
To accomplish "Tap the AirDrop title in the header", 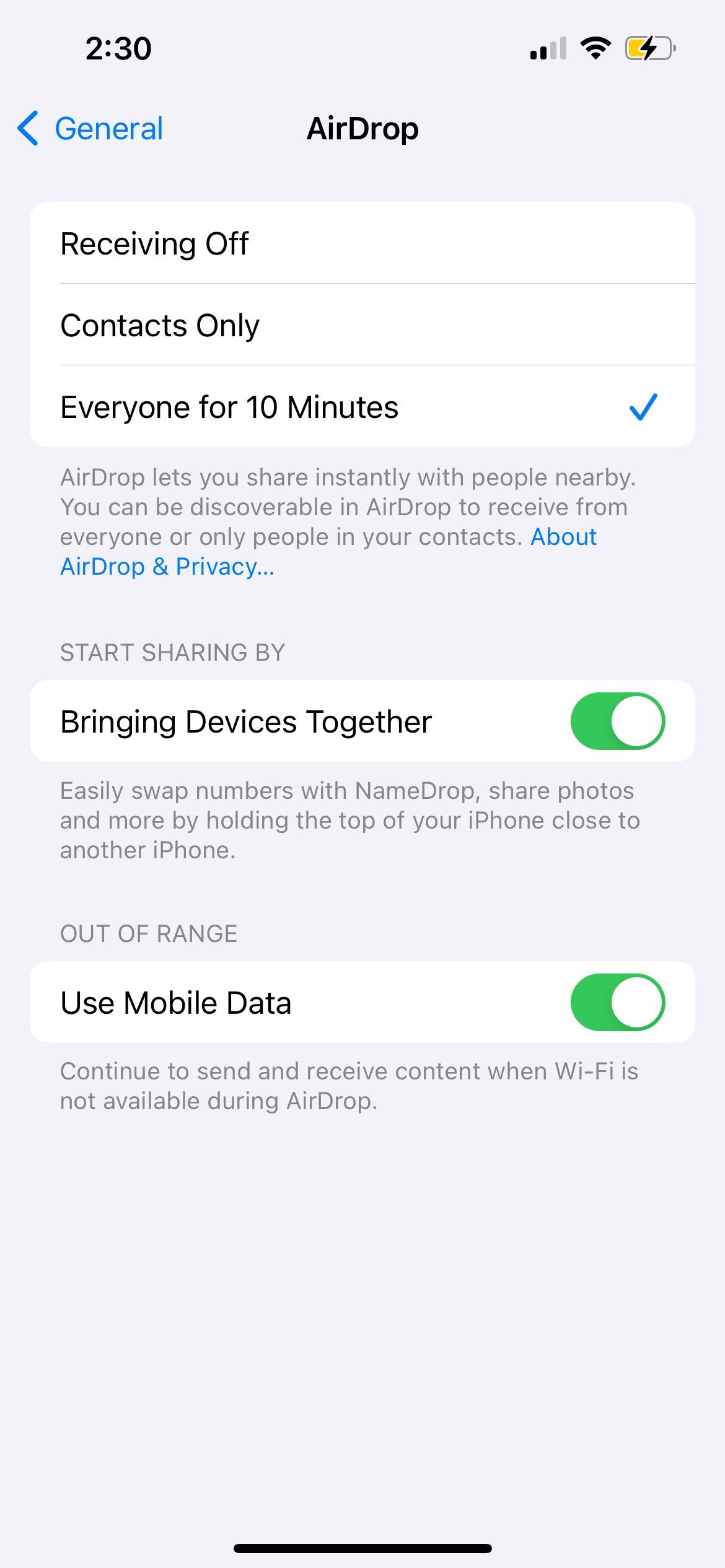I will [x=362, y=129].
